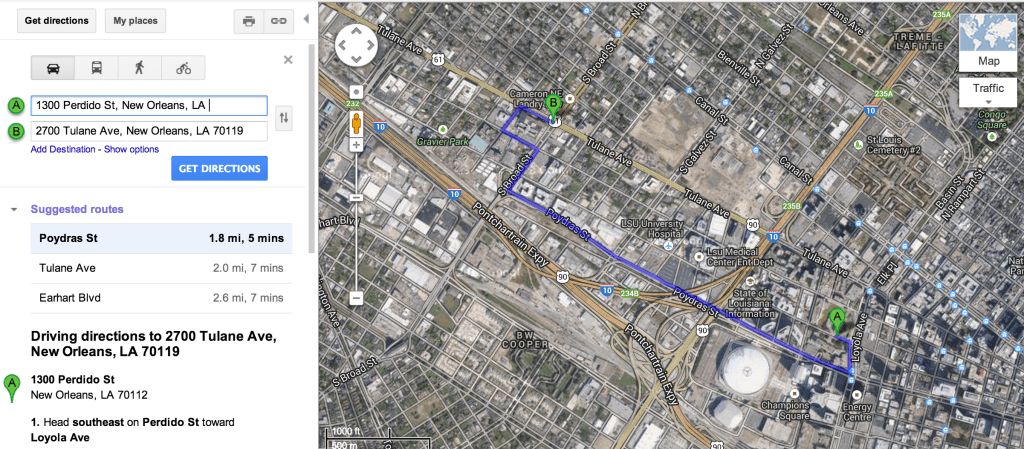The image size is (1024, 449).
Task: Open My places
Action: (135, 20)
